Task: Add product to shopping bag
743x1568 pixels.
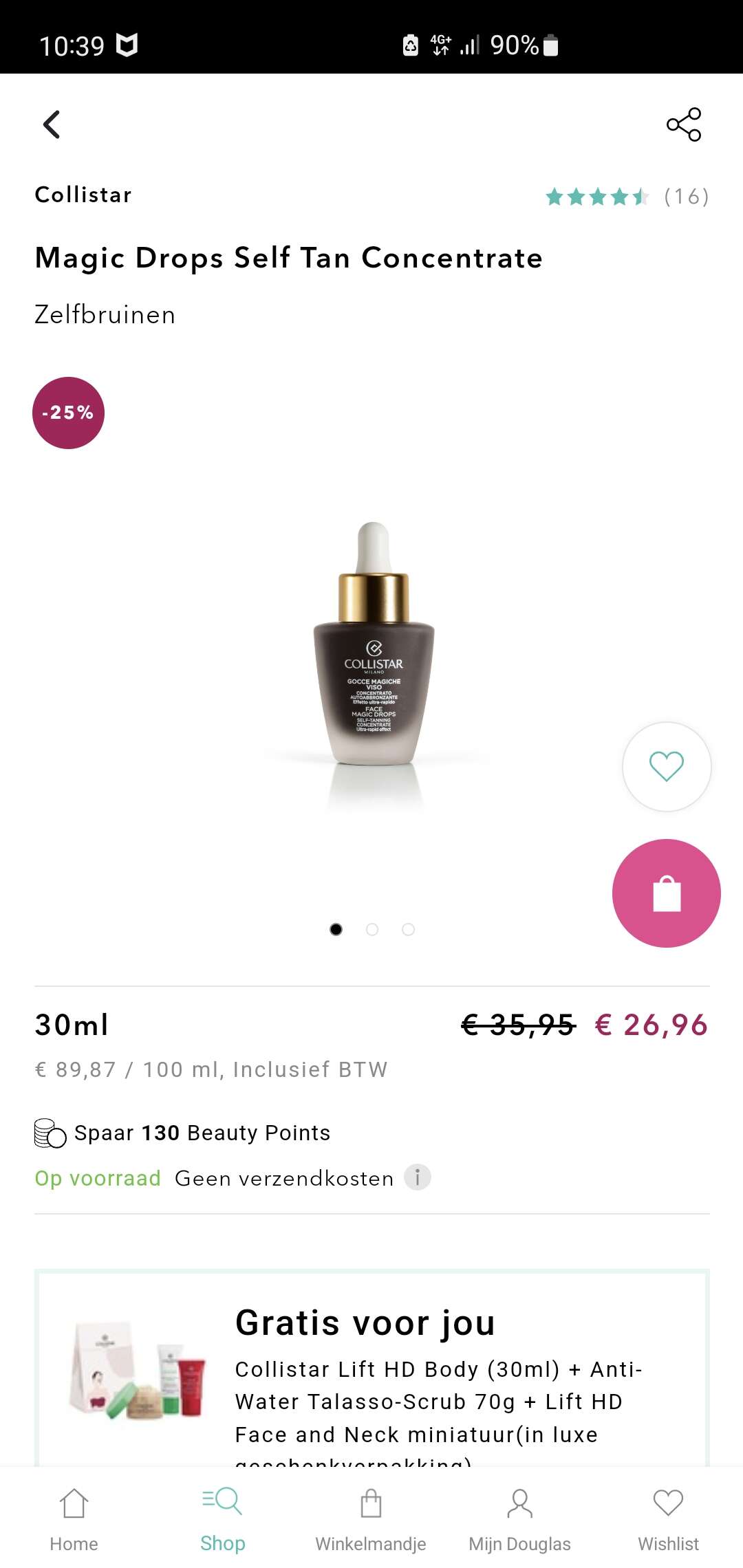Action: pyautogui.click(x=667, y=893)
